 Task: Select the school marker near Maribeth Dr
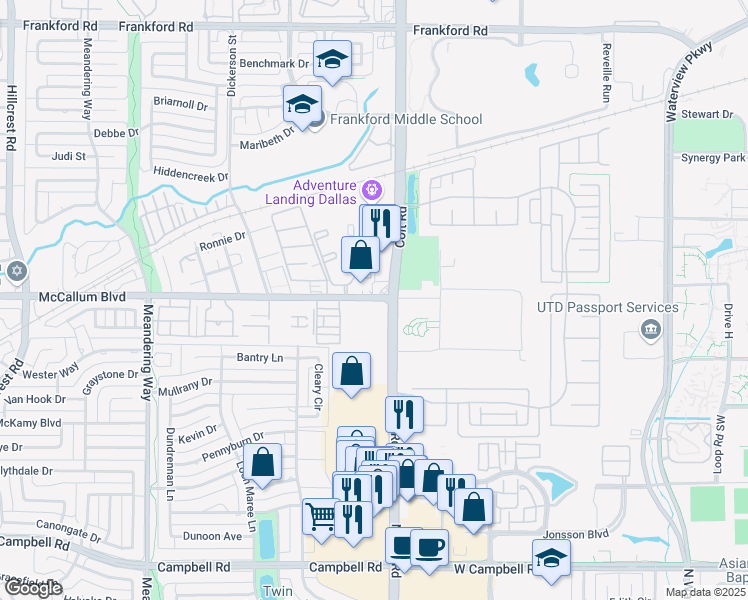[302, 105]
